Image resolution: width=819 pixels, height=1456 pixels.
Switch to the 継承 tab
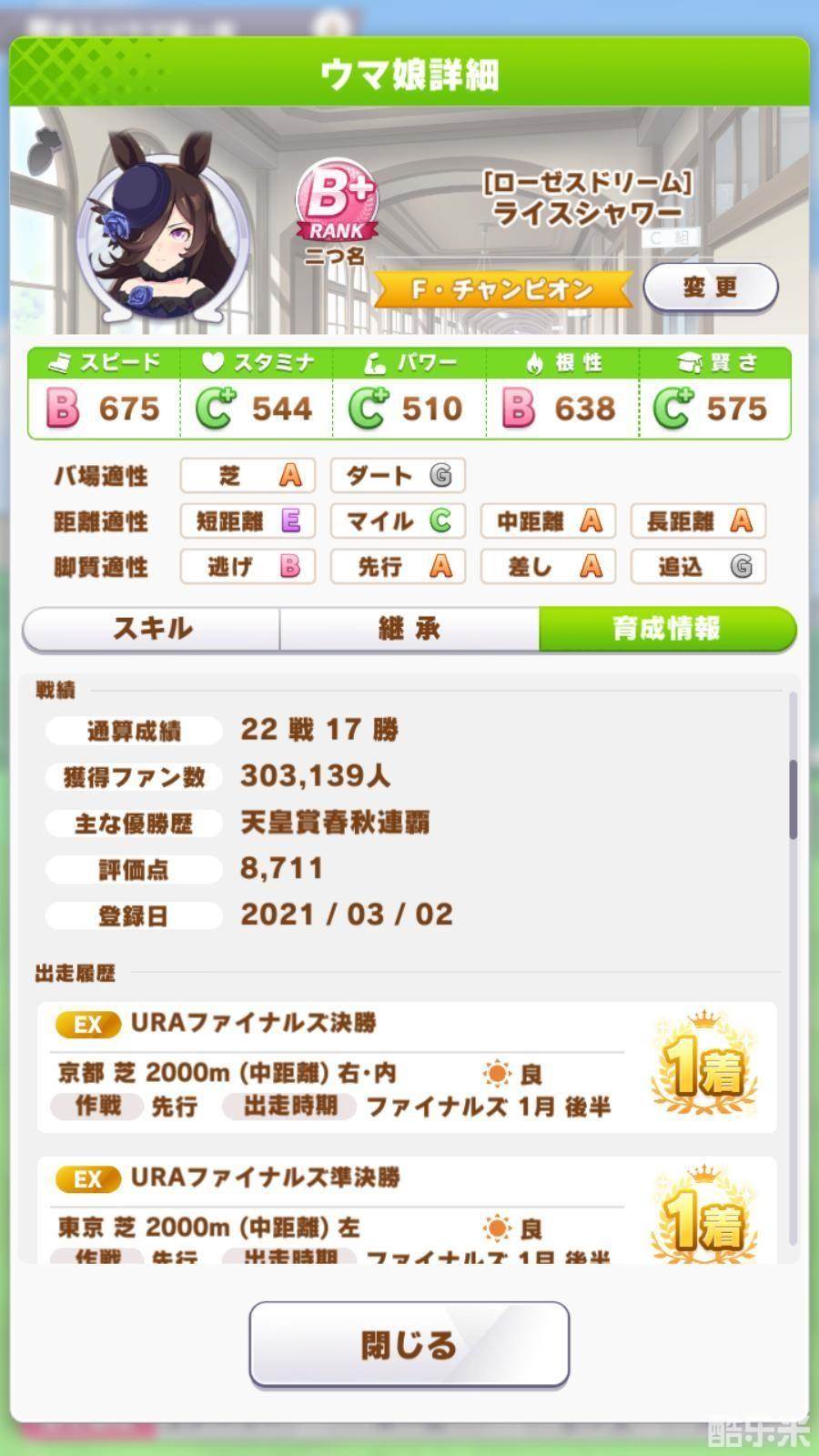click(x=409, y=629)
